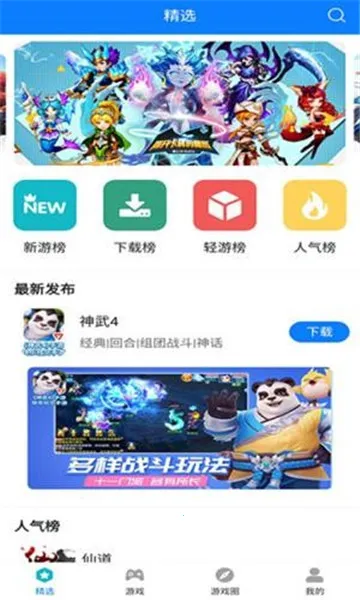Screen dimensions: 360x600
Task: Switch to the 游戏 tab
Action: click(x=135, y=582)
